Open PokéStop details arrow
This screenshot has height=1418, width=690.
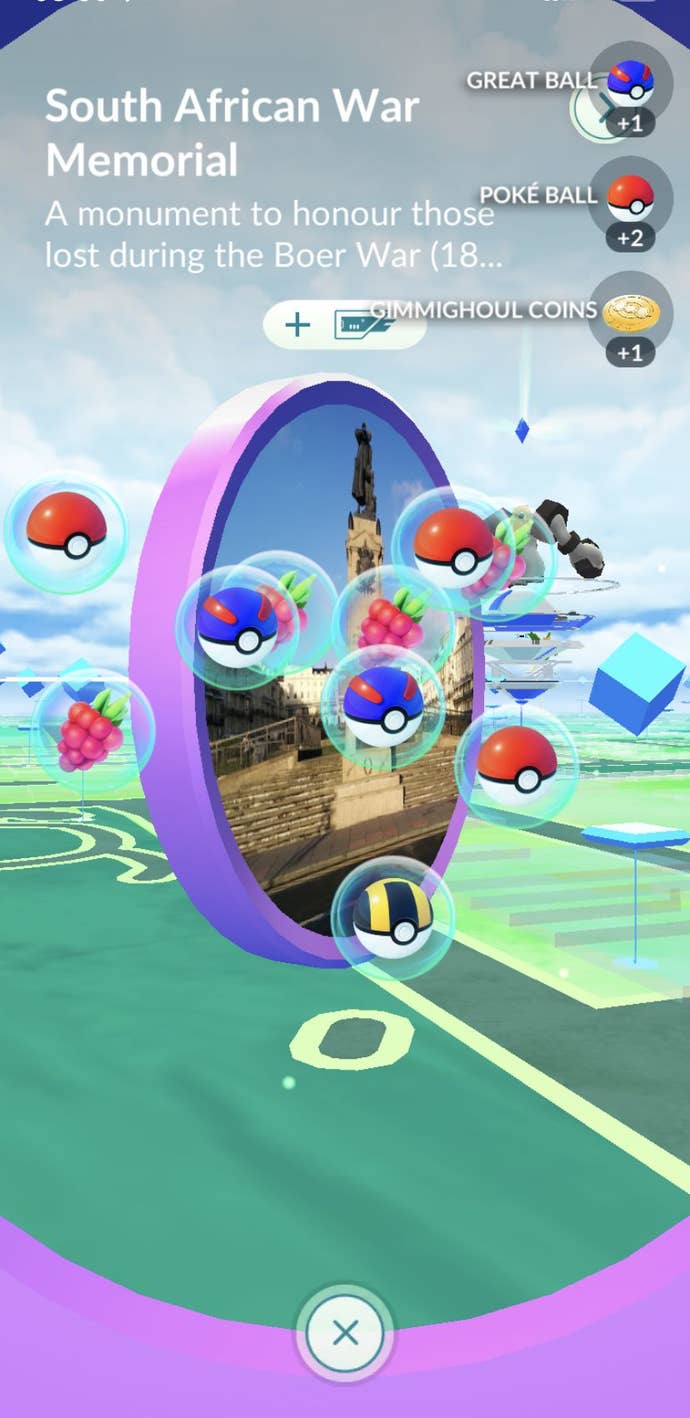click(x=603, y=108)
